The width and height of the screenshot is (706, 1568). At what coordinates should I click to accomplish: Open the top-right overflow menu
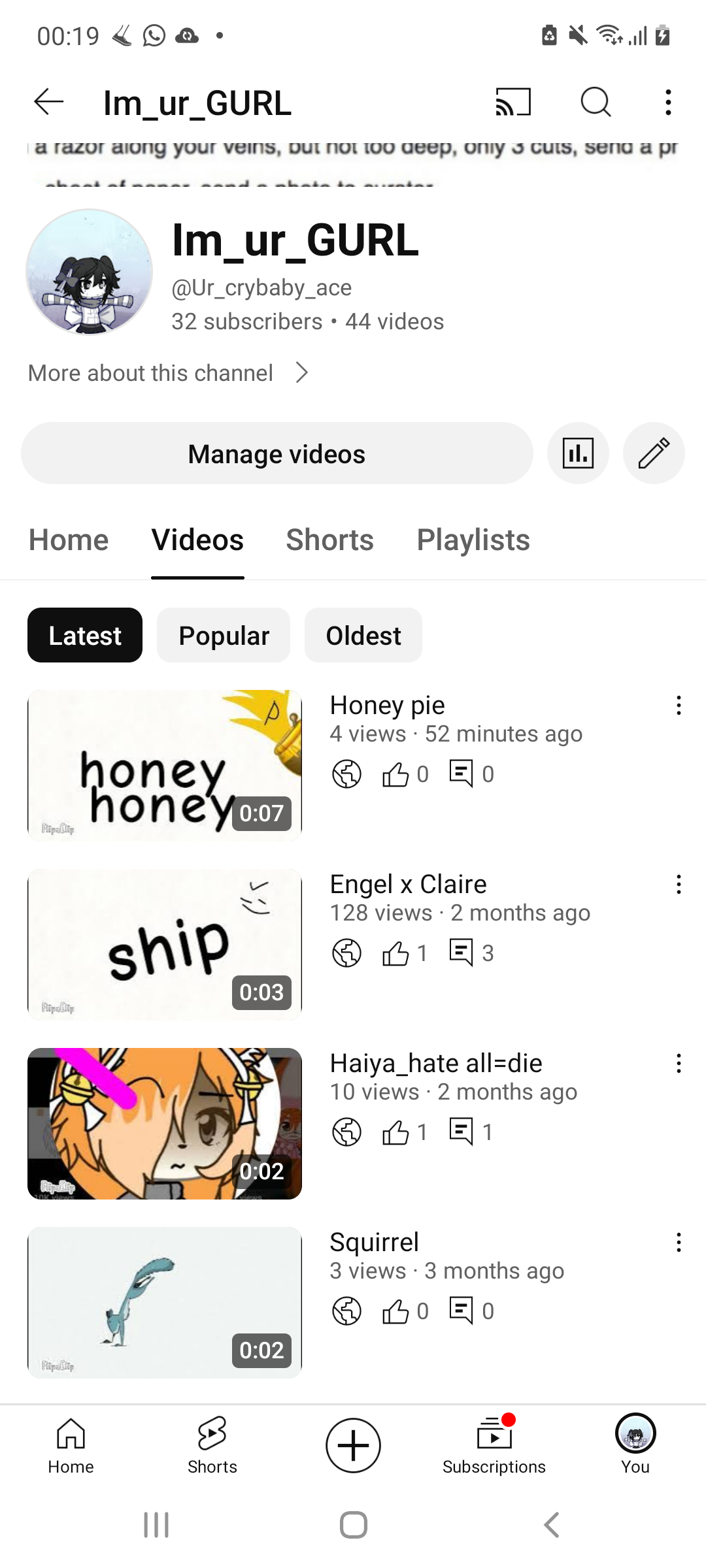coord(668,103)
